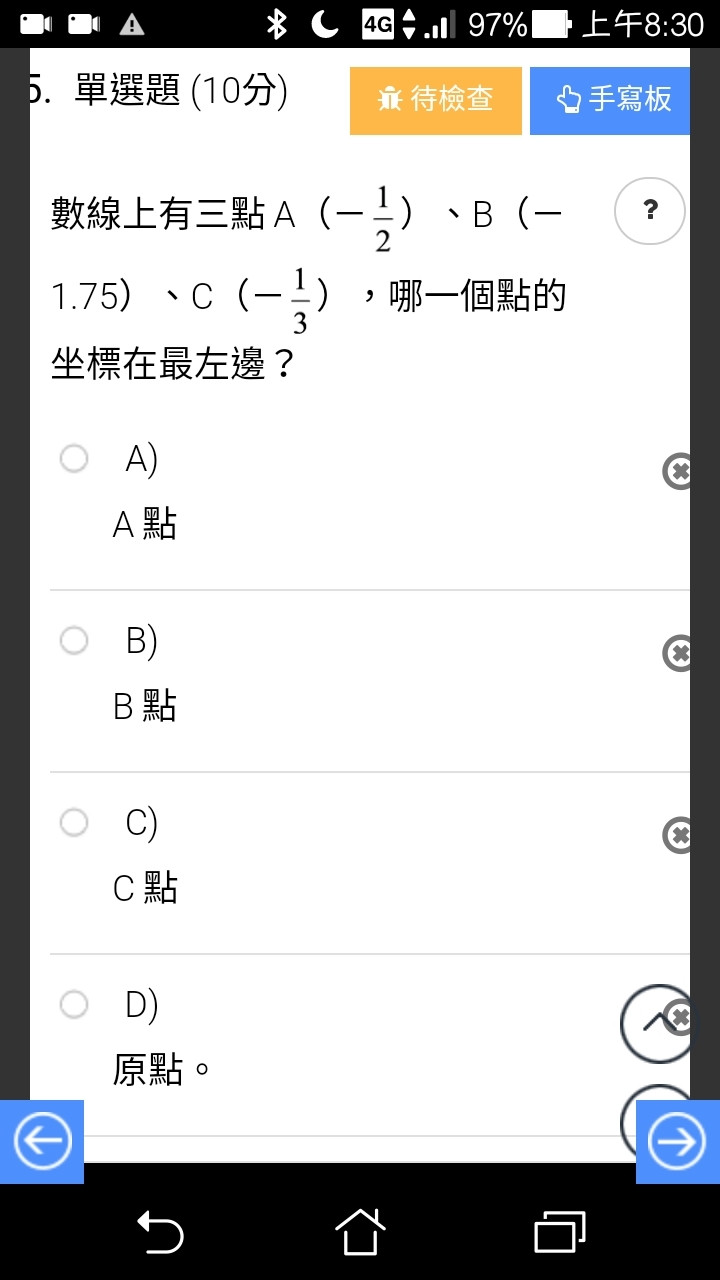This screenshot has height=1280, width=720.
Task: Tap the 待檢查 button
Action: (x=435, y=100)
